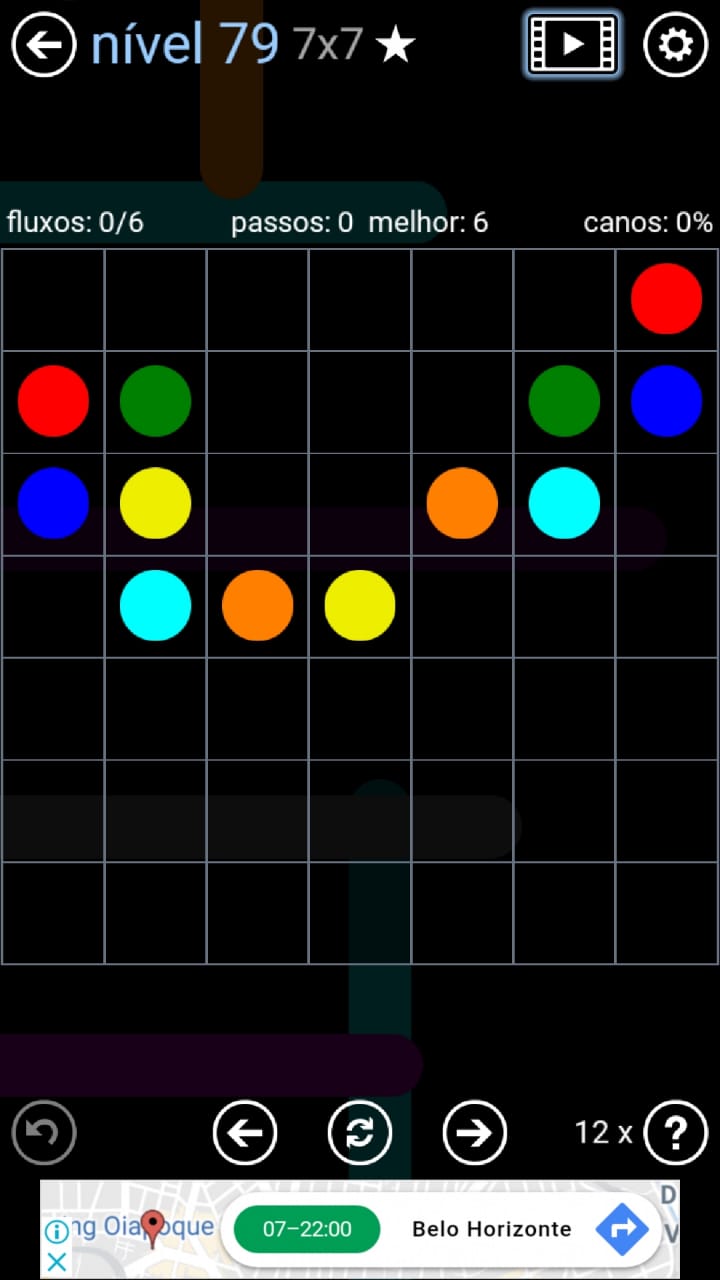Open ad info icon
The height and width of the screenshot is (1280, 720).
point(57,1231)
